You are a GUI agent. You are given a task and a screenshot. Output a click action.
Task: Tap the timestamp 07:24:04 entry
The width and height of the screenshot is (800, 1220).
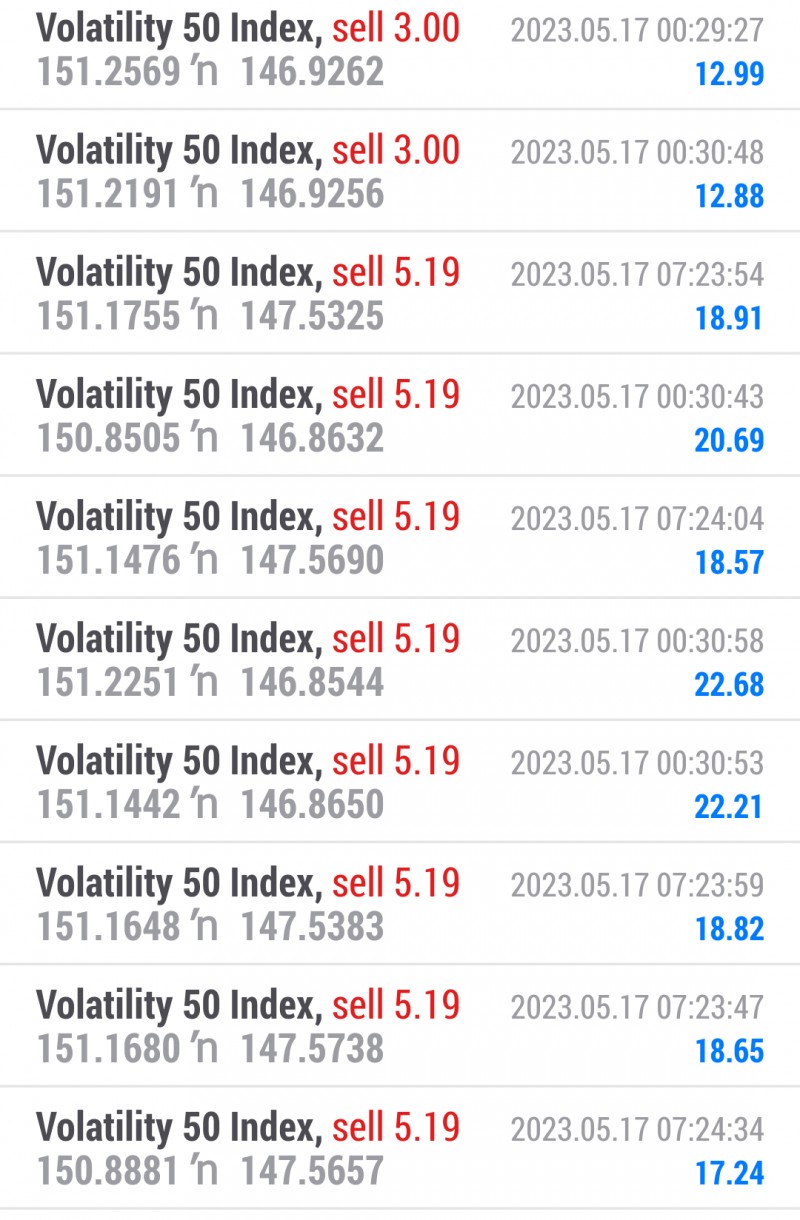point(636,518)
